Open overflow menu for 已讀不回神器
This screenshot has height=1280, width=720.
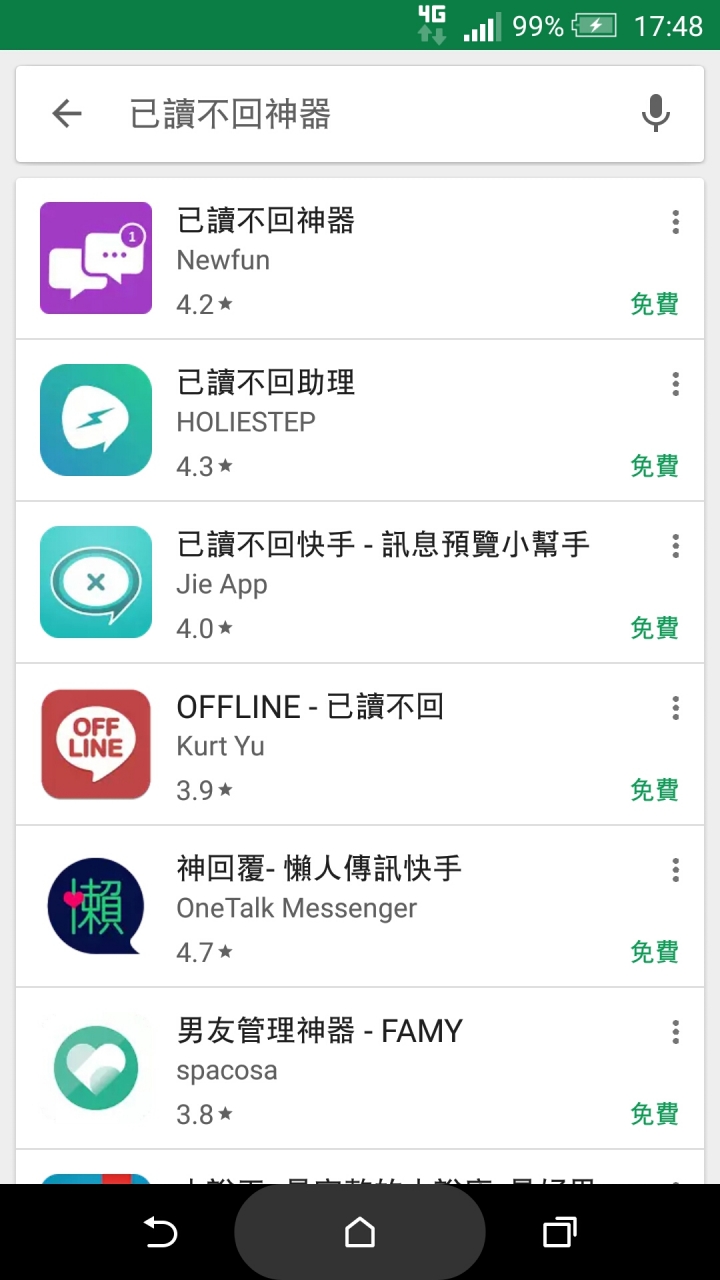click(x=676, y=222)
